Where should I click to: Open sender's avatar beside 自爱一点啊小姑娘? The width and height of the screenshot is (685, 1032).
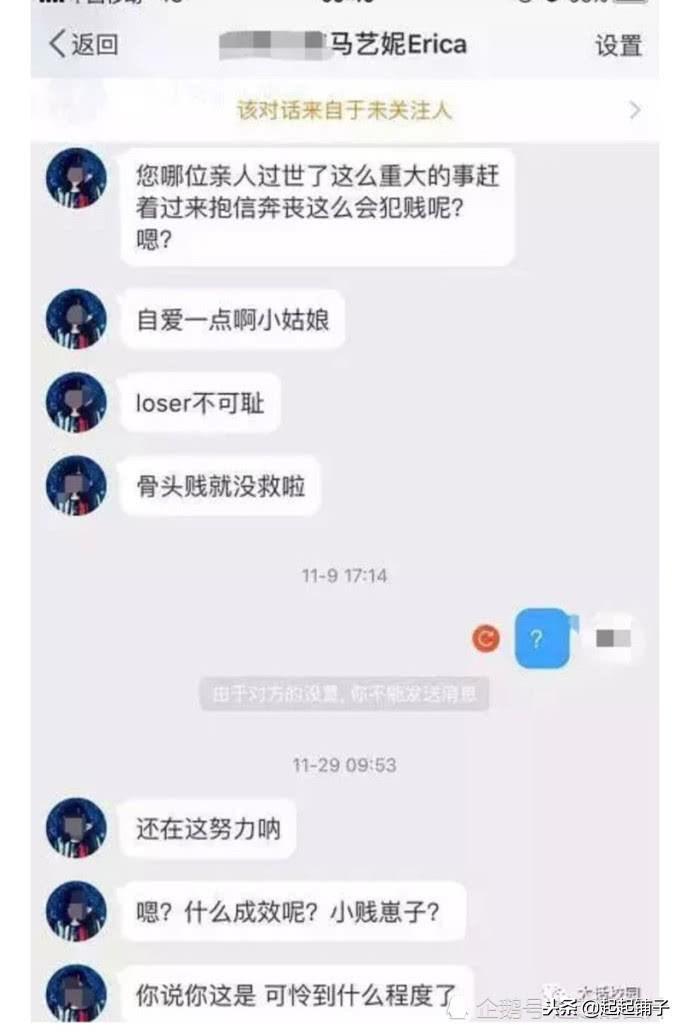77,319
